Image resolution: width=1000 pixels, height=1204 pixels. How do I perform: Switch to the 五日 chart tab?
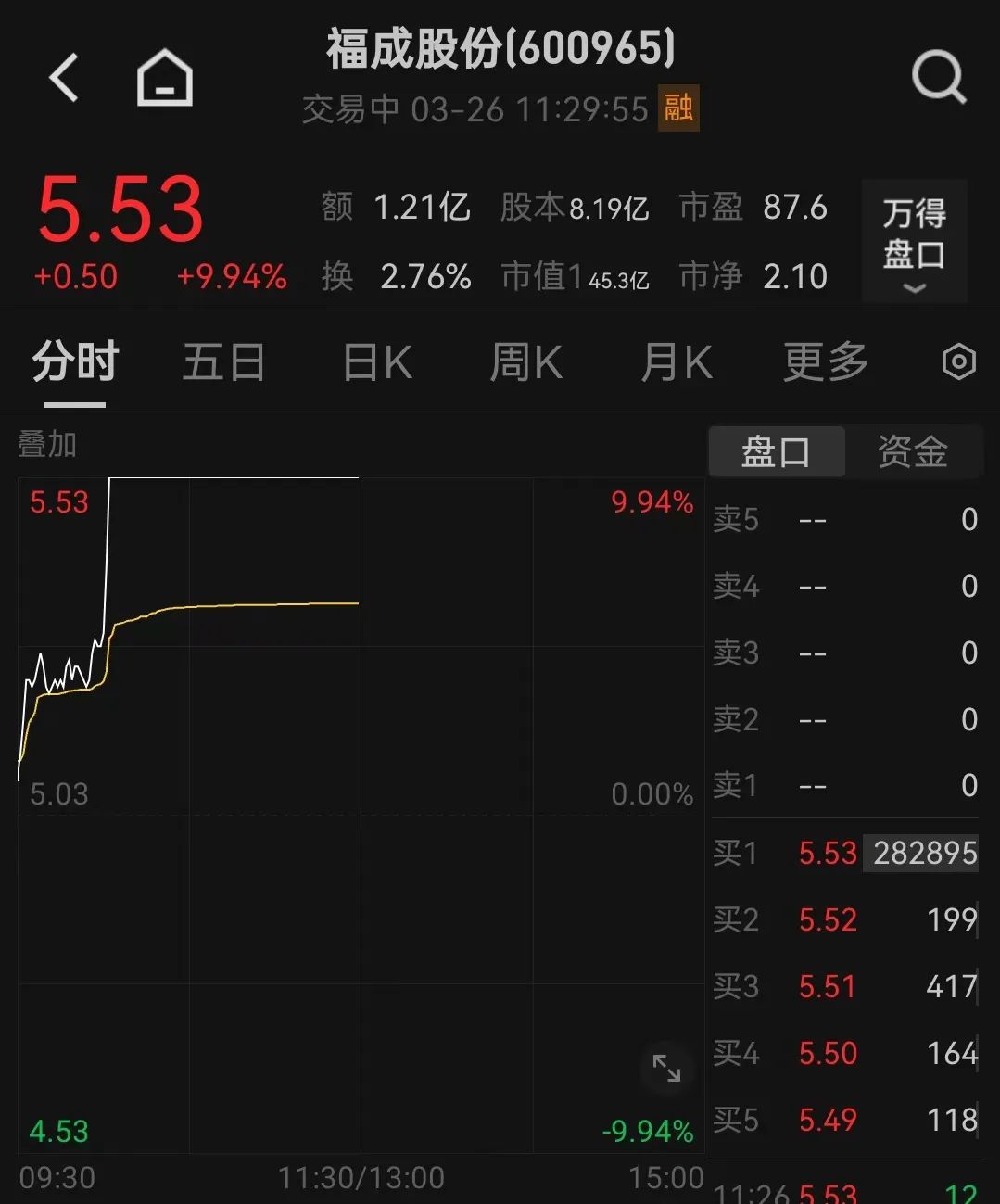pos(223,362)
